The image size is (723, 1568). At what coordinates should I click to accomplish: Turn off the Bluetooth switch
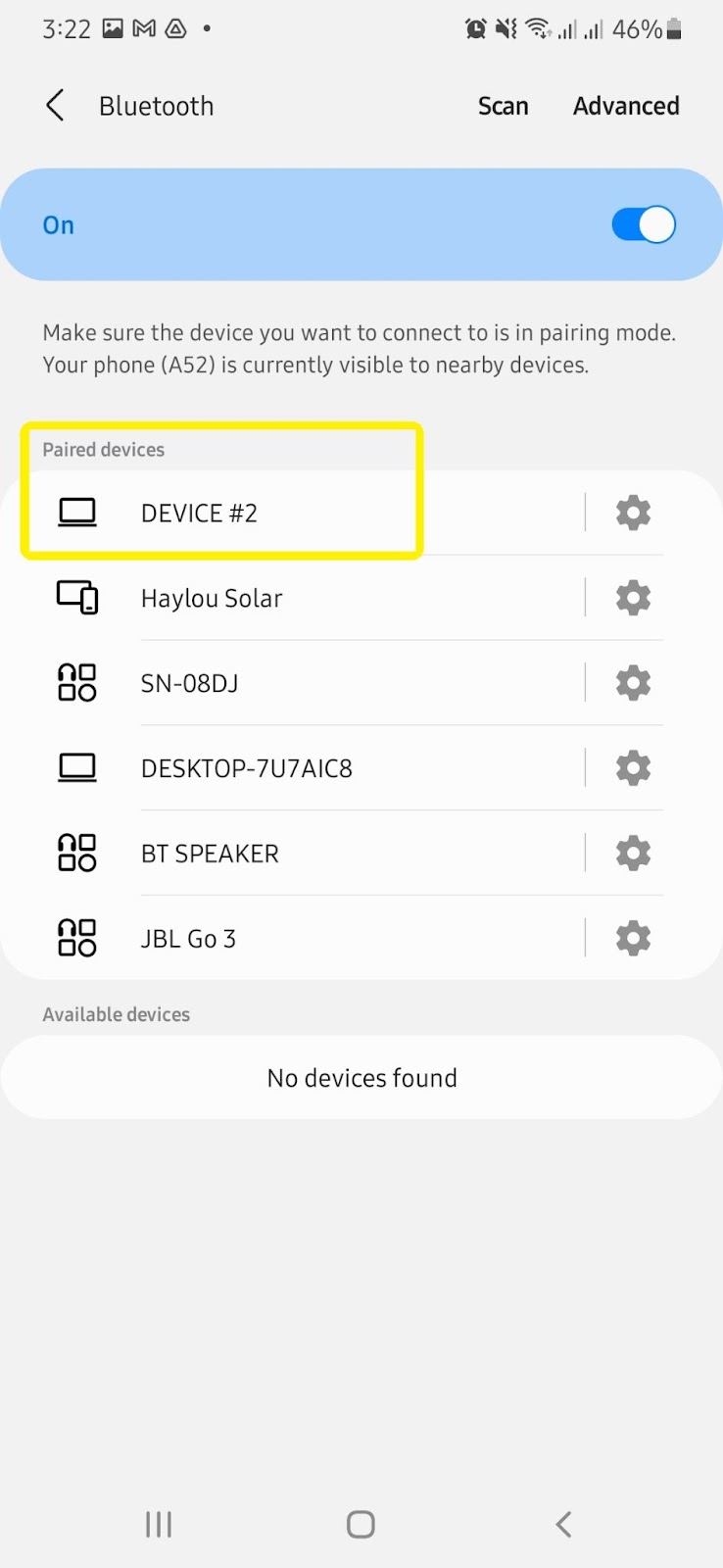[x=644, y=224]
